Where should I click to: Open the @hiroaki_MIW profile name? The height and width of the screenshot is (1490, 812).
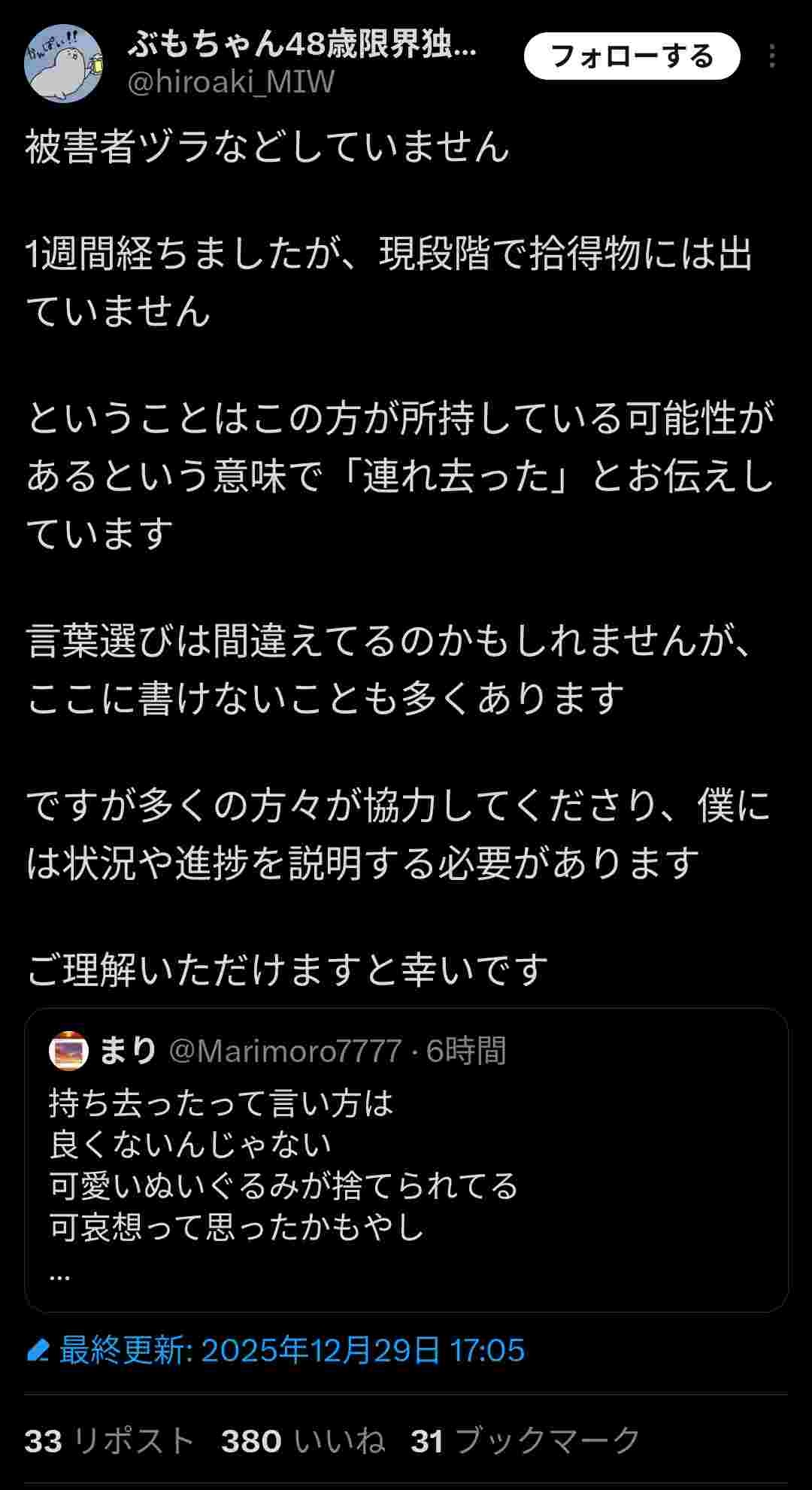[x=231, y=81]
